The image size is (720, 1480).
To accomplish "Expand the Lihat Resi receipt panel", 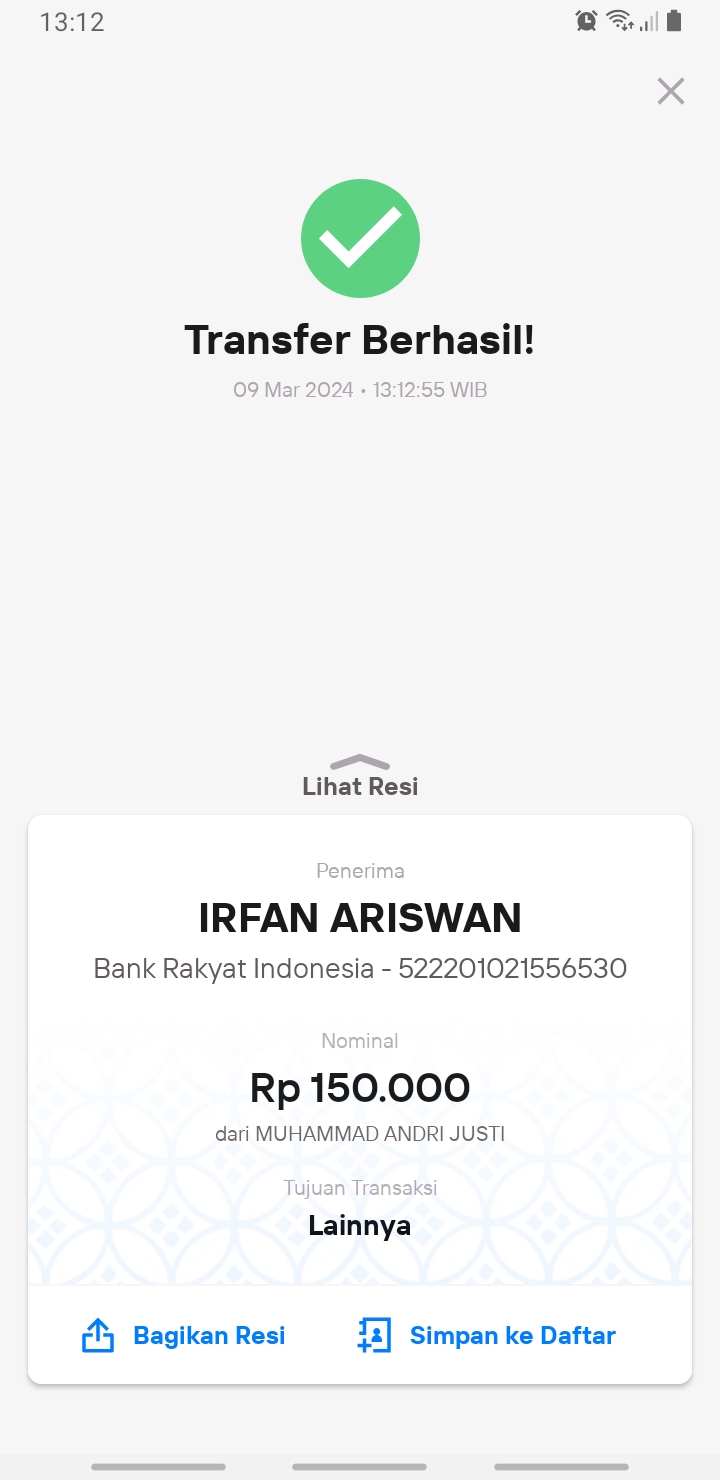I will point(360,776).
